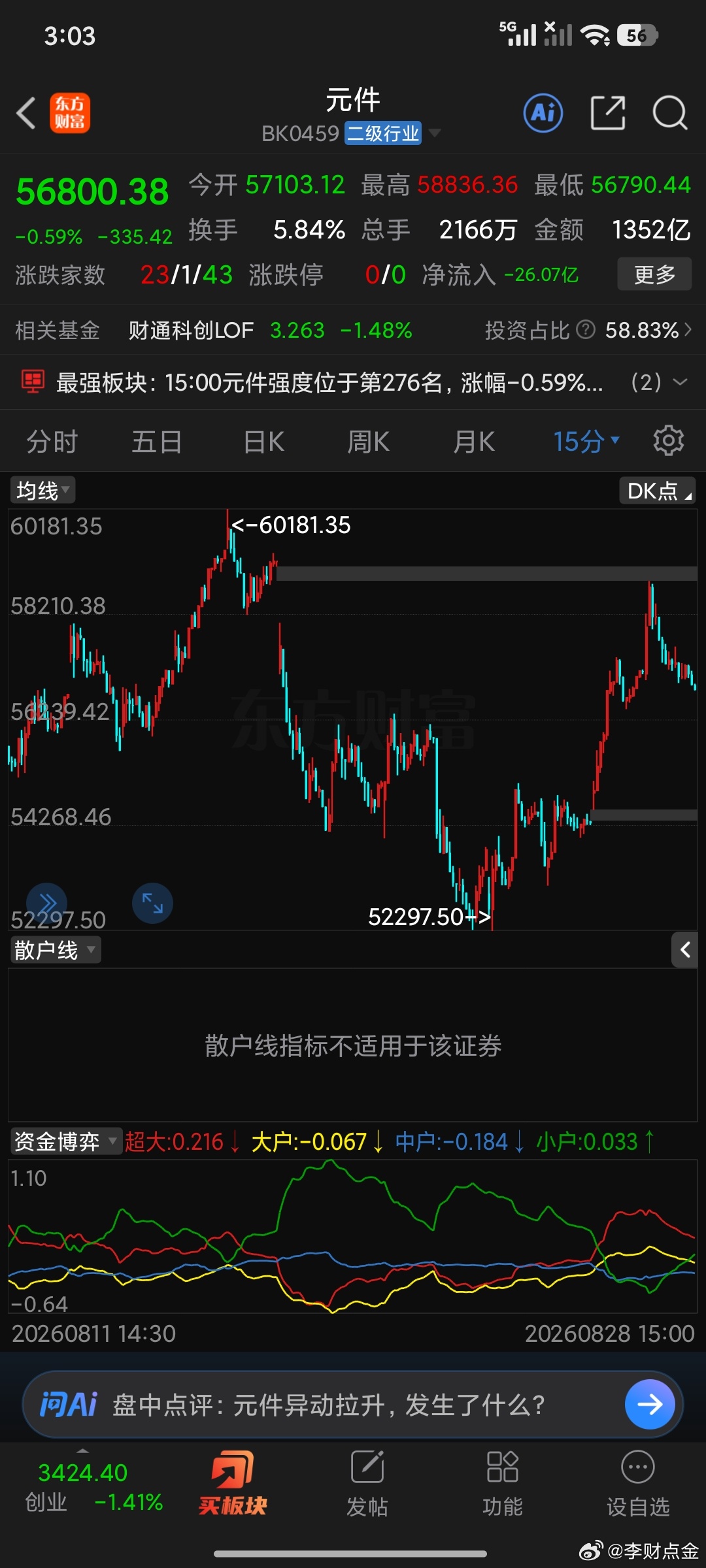
Task: Open the 15分 period dropdown
Action: (586, 442)
